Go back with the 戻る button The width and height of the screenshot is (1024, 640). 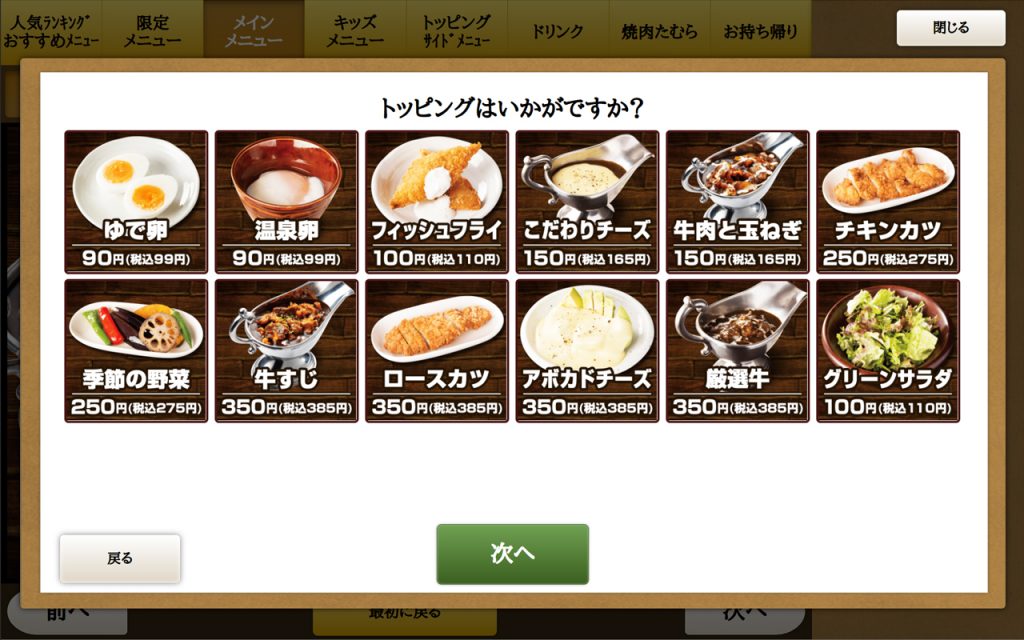[x=120, y=558]
